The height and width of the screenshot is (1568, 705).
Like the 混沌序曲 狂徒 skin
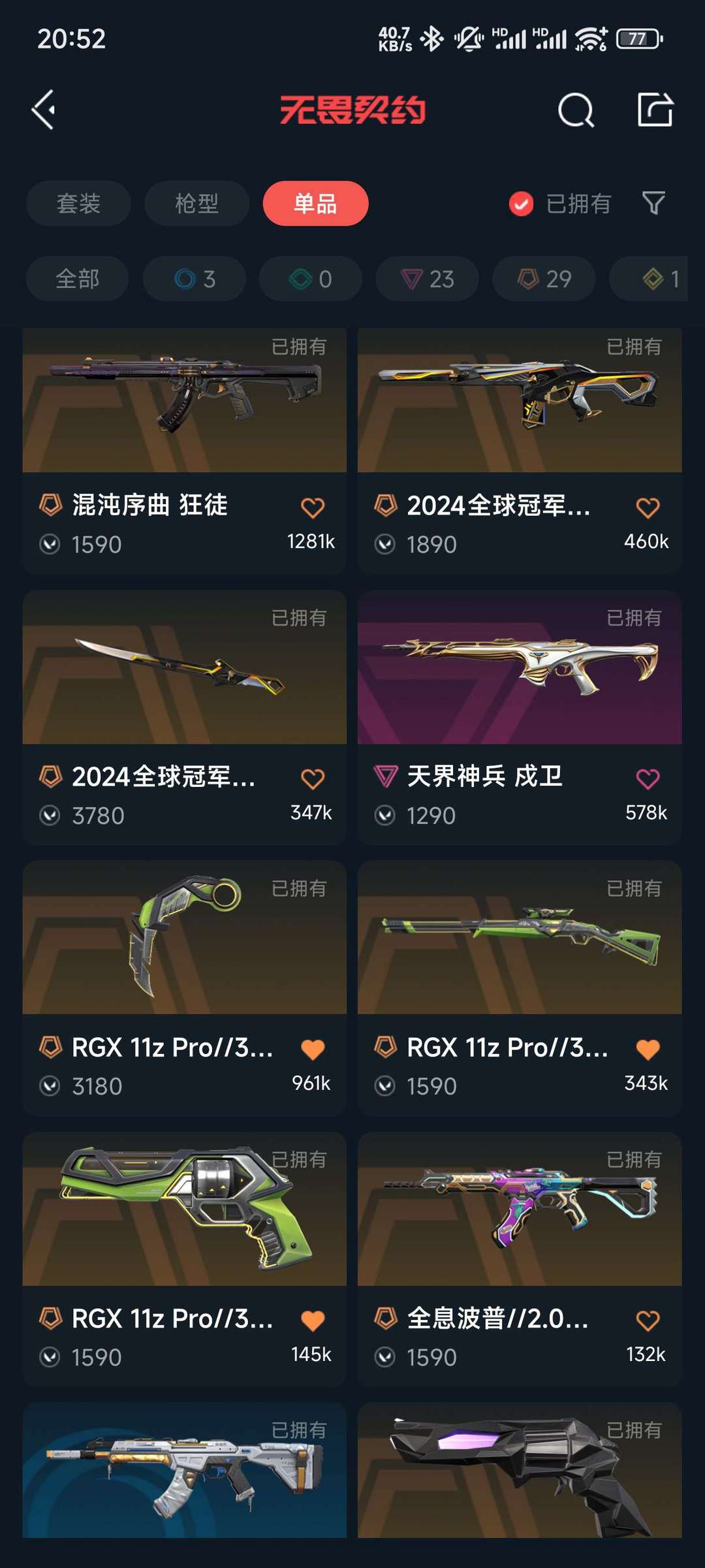[313, 507]
